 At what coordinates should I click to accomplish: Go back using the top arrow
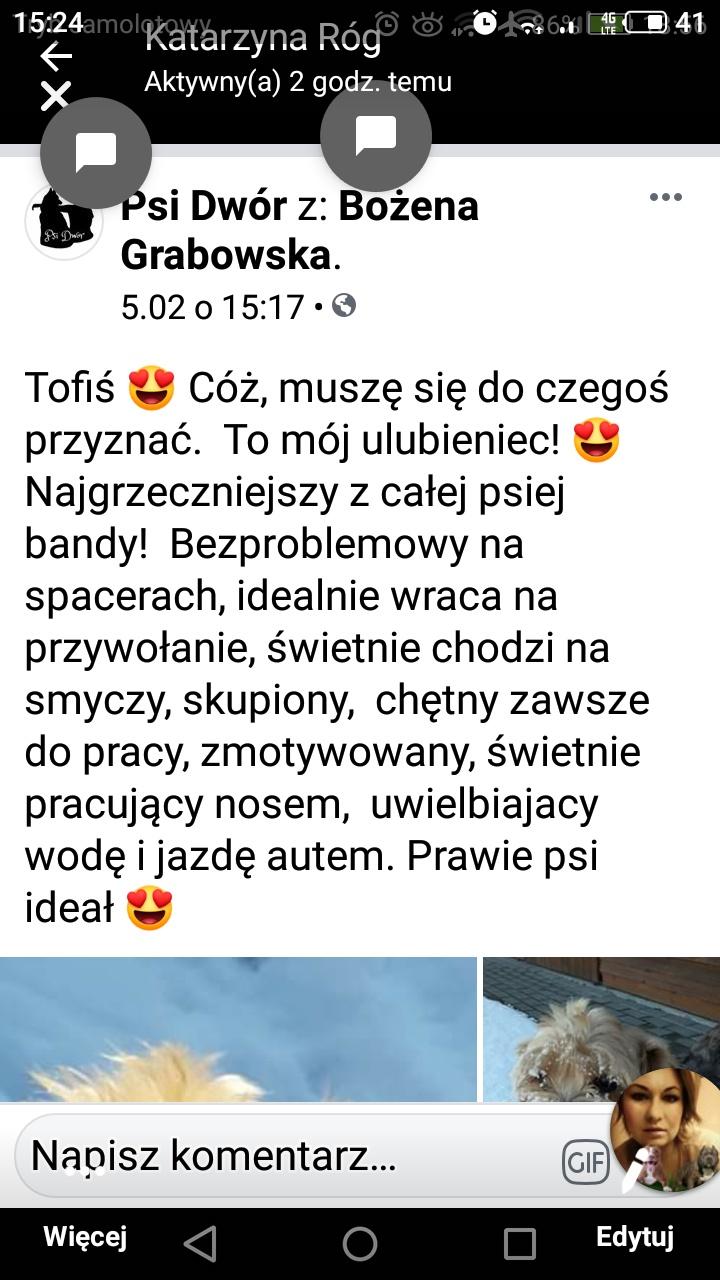[56, 56]
